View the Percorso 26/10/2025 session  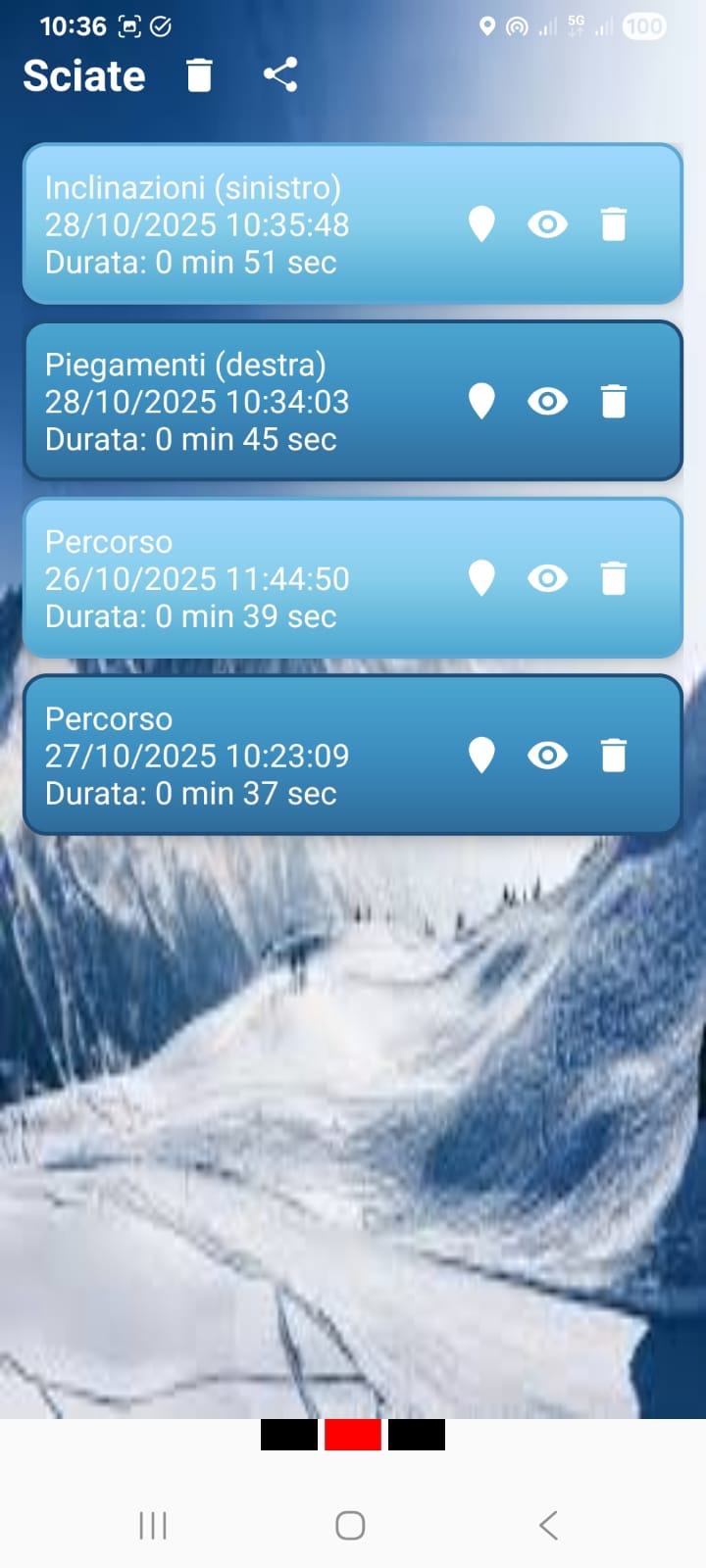[548, 578]
